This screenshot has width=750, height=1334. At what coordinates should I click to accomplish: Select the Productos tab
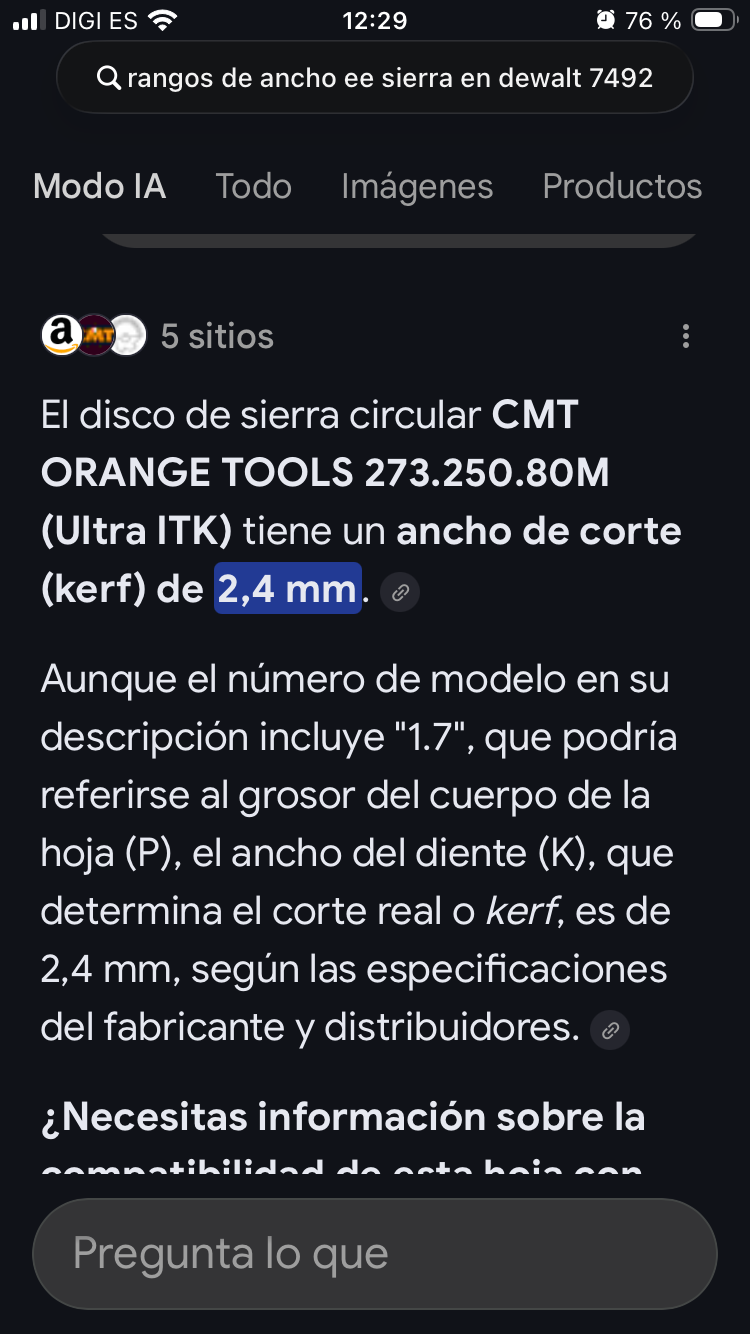coord(622,186)
